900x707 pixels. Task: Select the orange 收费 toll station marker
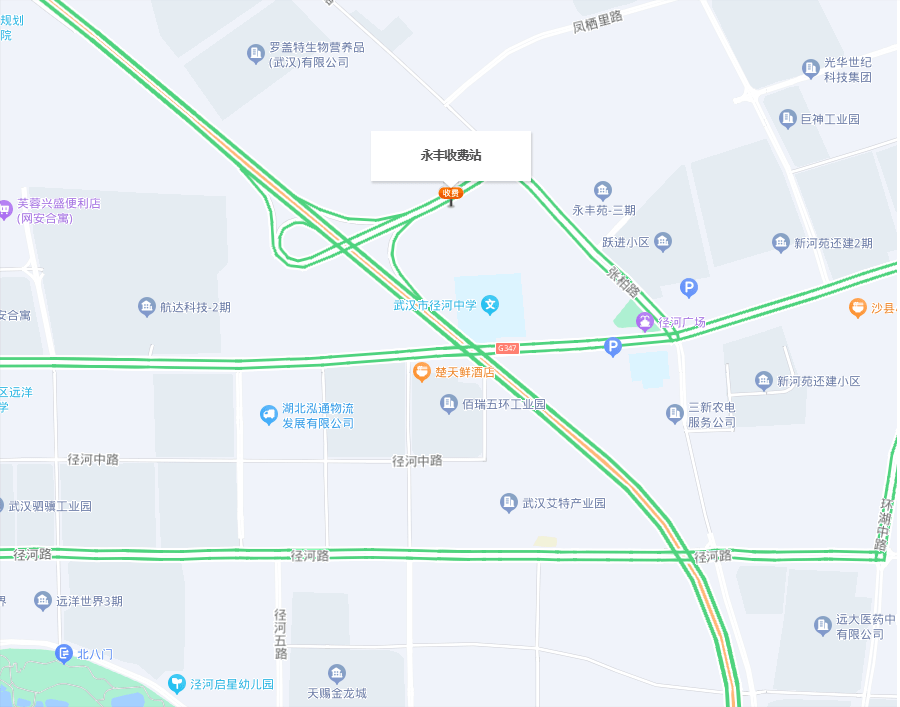[451, 193]
